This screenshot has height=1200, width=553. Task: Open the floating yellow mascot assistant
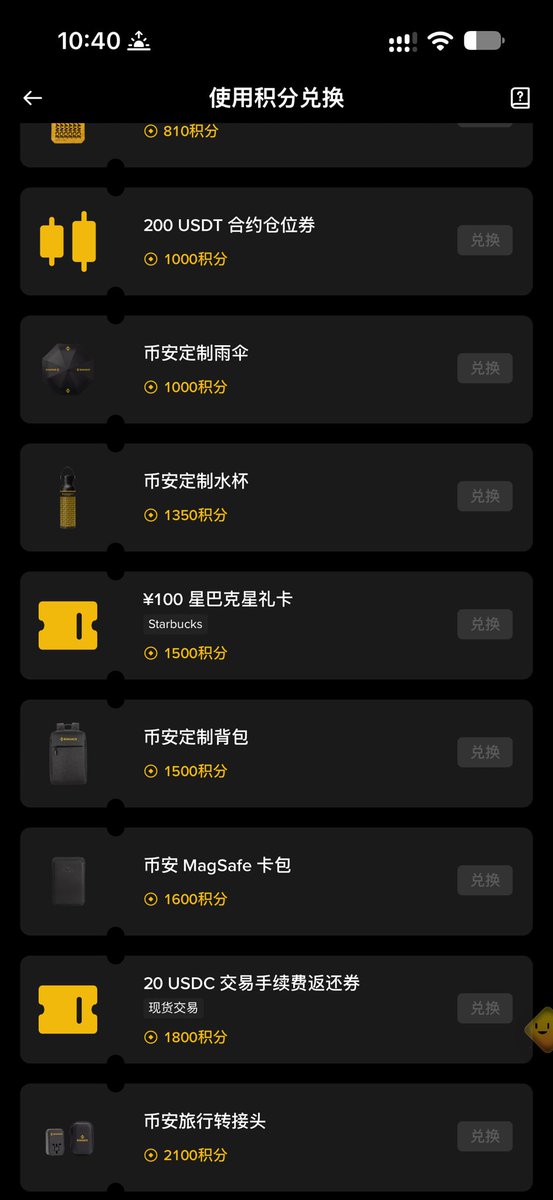tap(540, 1029)
